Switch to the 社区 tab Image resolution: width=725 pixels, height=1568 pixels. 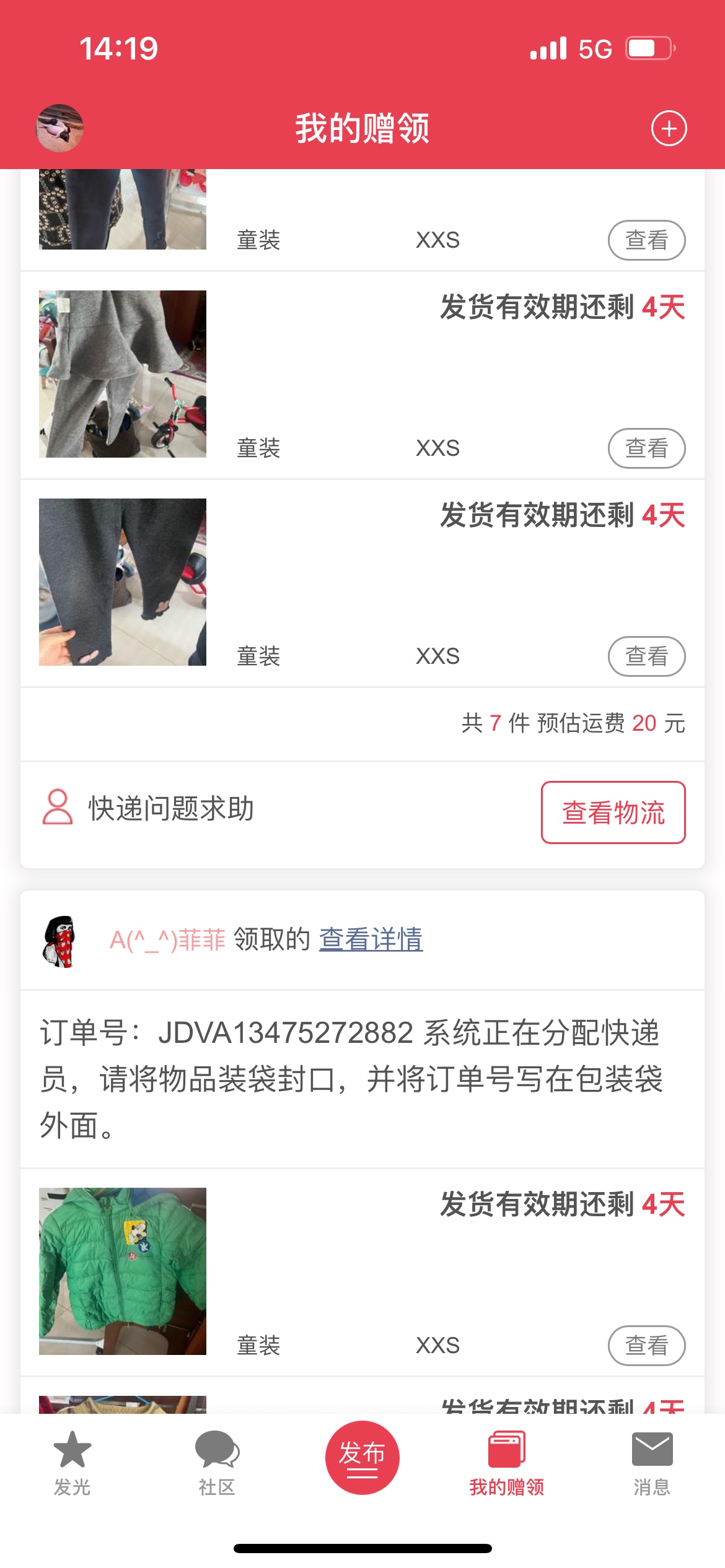pyautogui.click(x=217, y=1463)
